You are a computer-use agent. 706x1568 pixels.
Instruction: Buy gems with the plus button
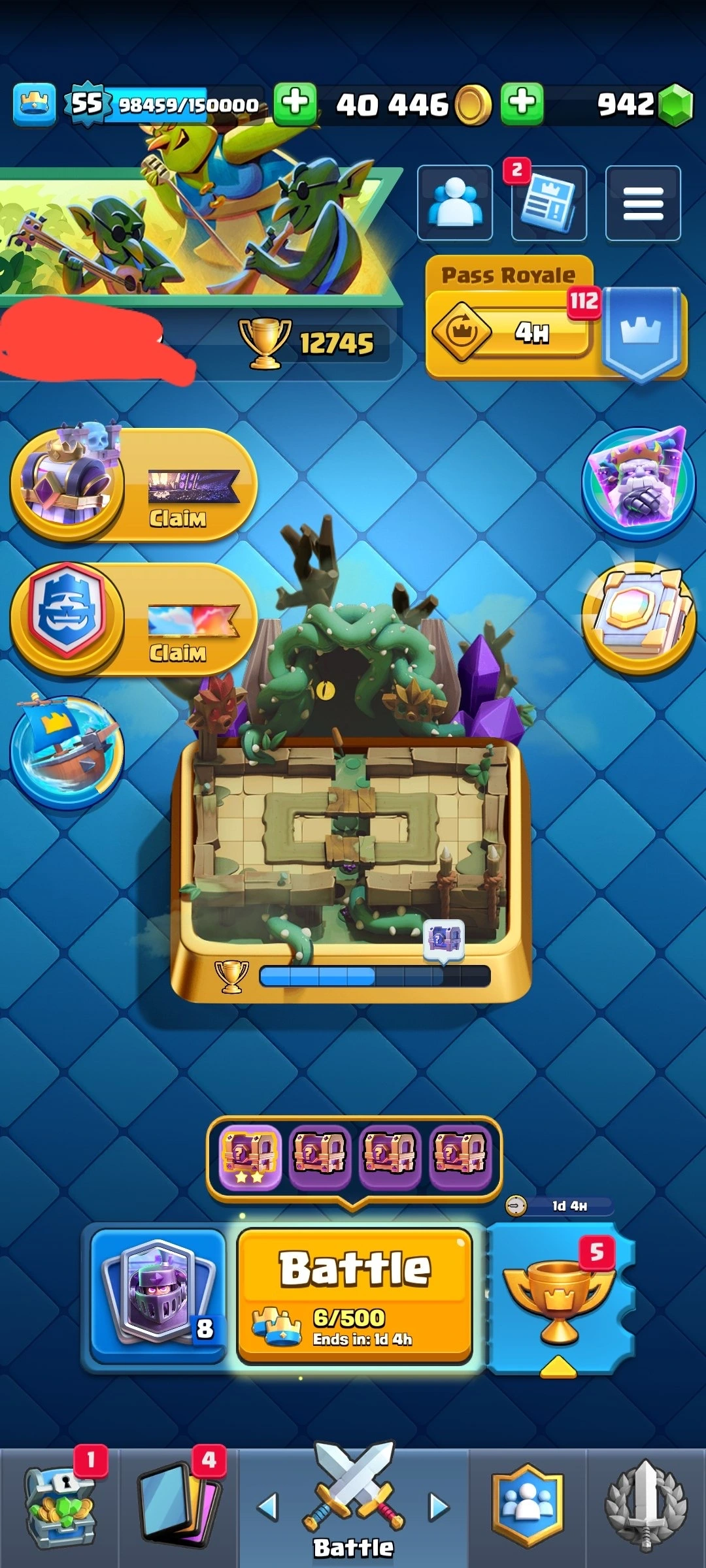pos(522,104)
